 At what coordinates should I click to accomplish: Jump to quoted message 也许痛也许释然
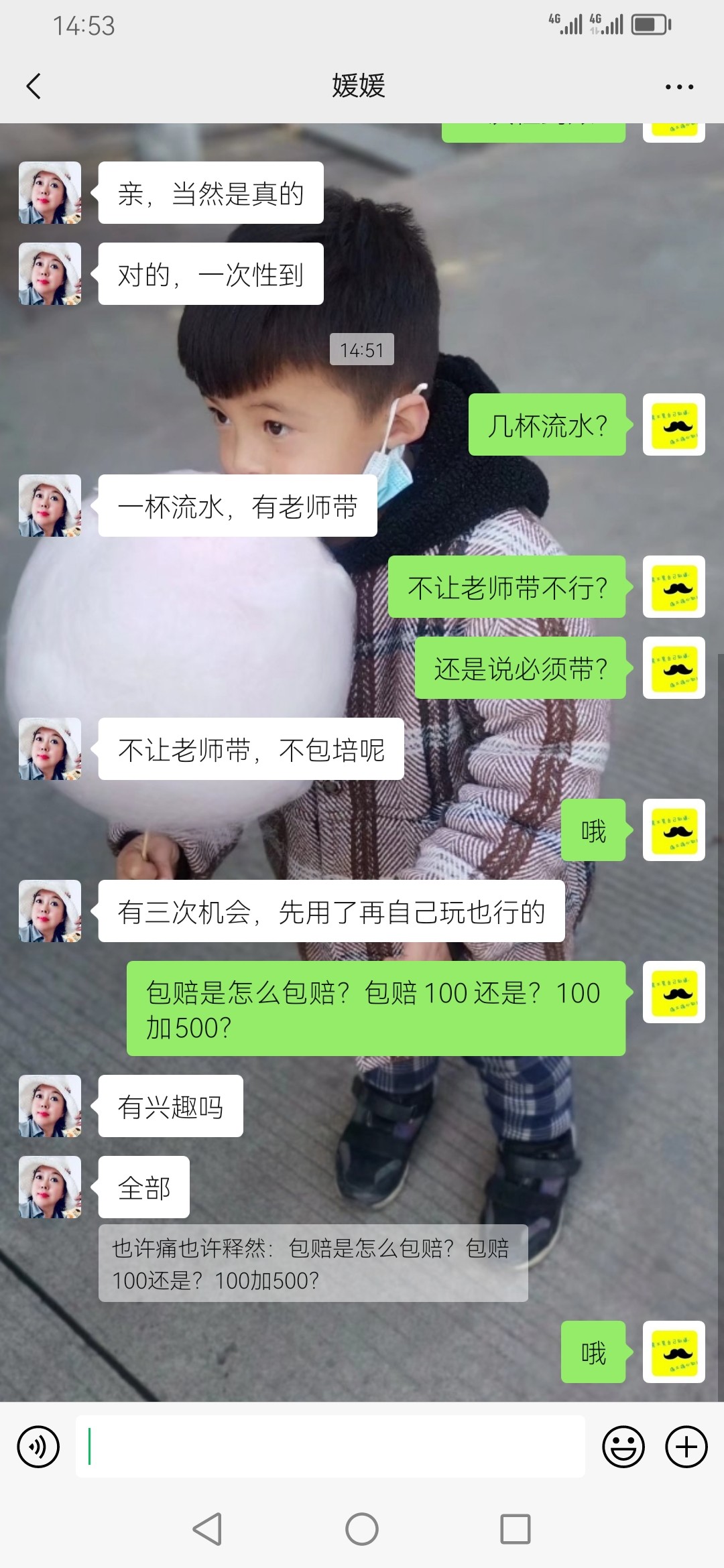click(312, 1264)
